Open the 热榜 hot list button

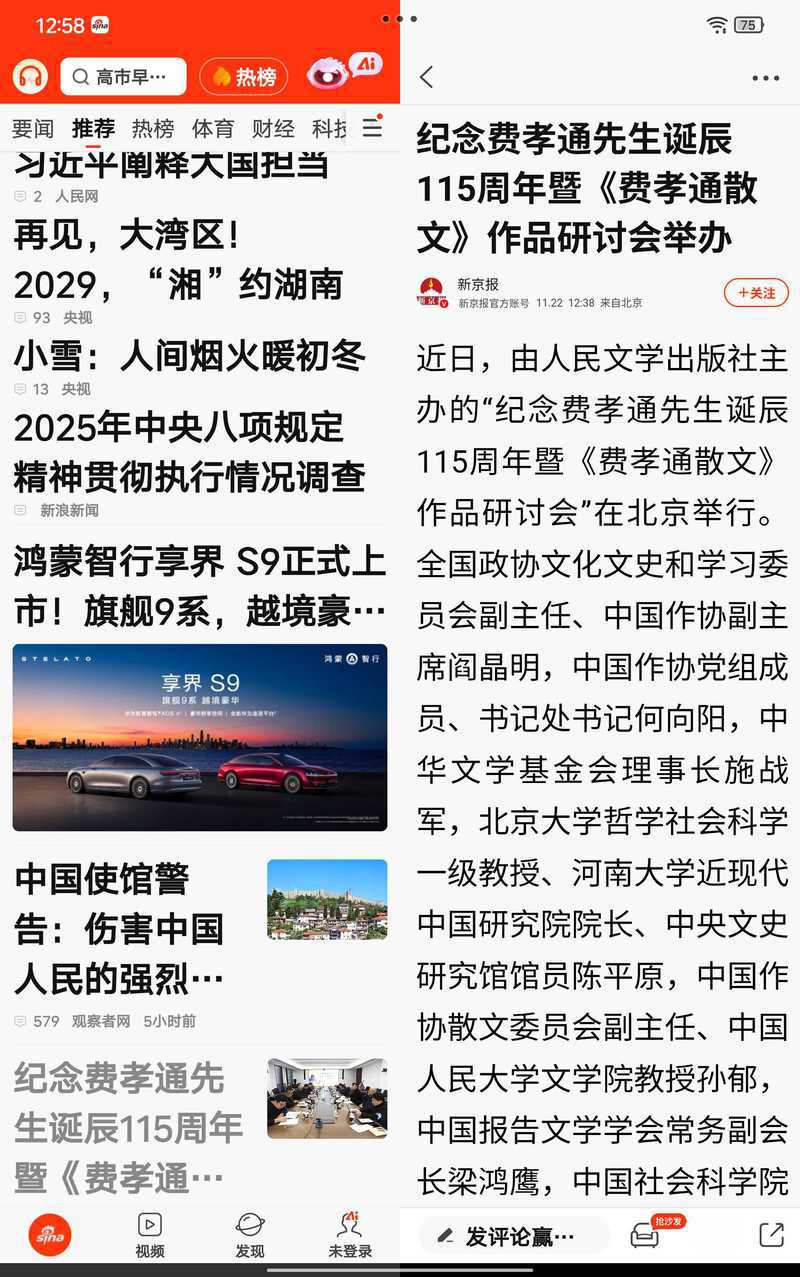pos(244,76)
